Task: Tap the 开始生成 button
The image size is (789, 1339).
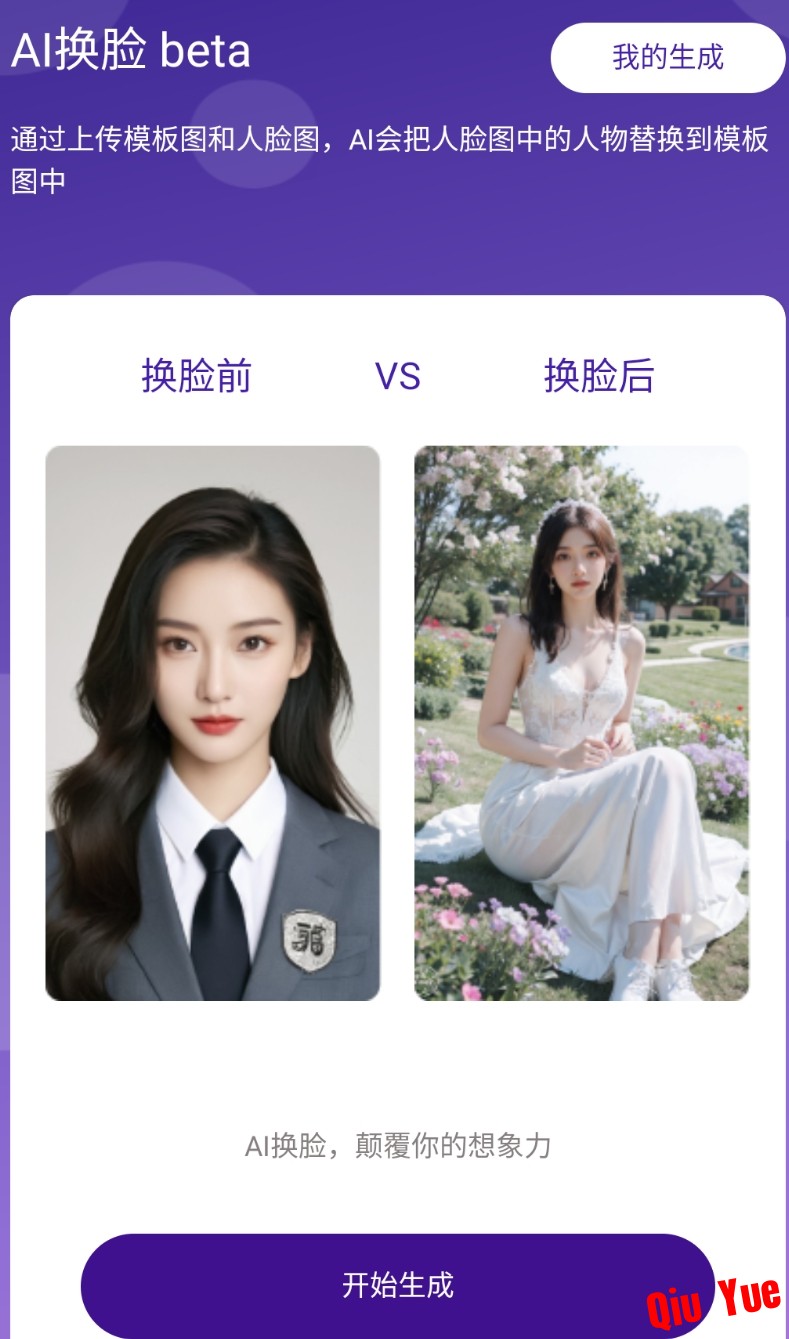Action: [x=398, y=1285]
